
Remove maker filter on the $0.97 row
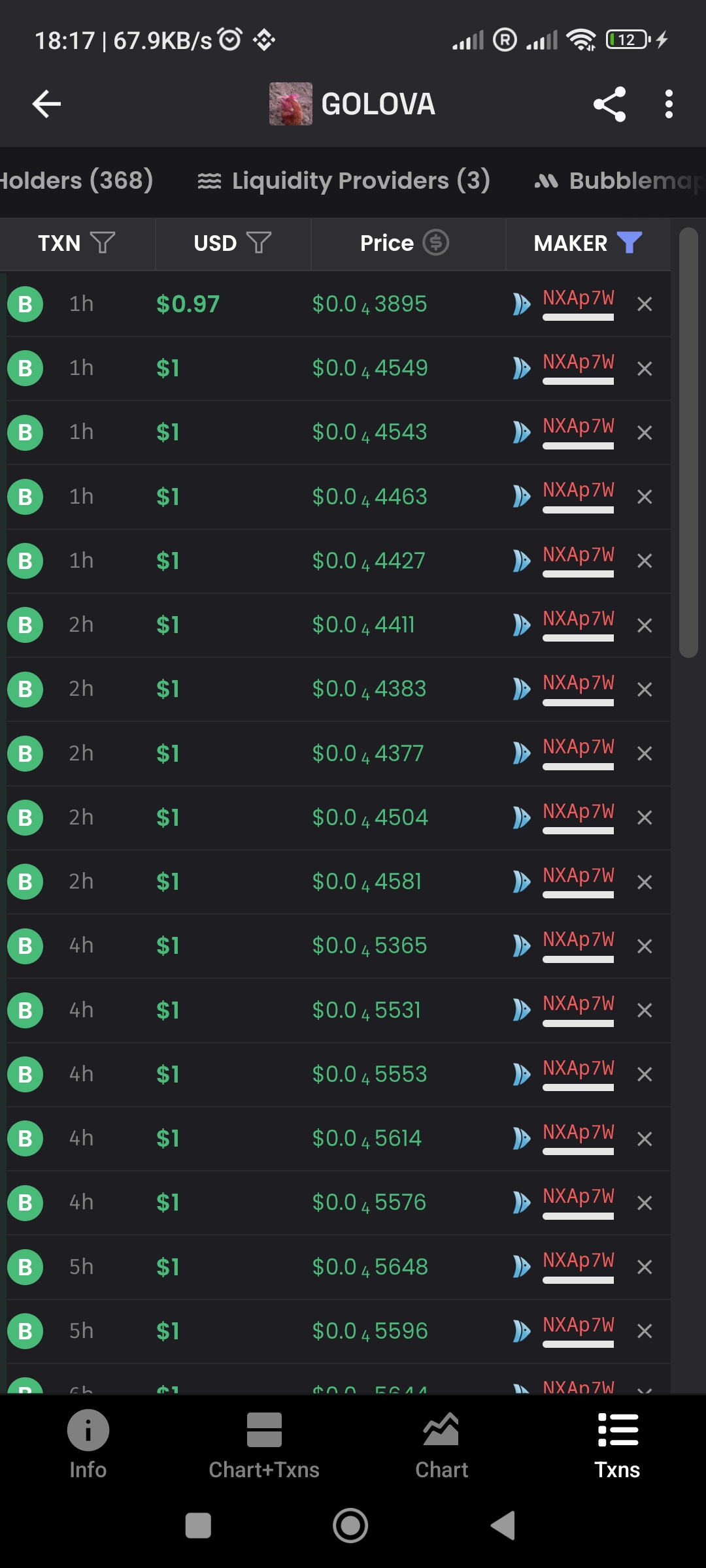click(645, 304)
